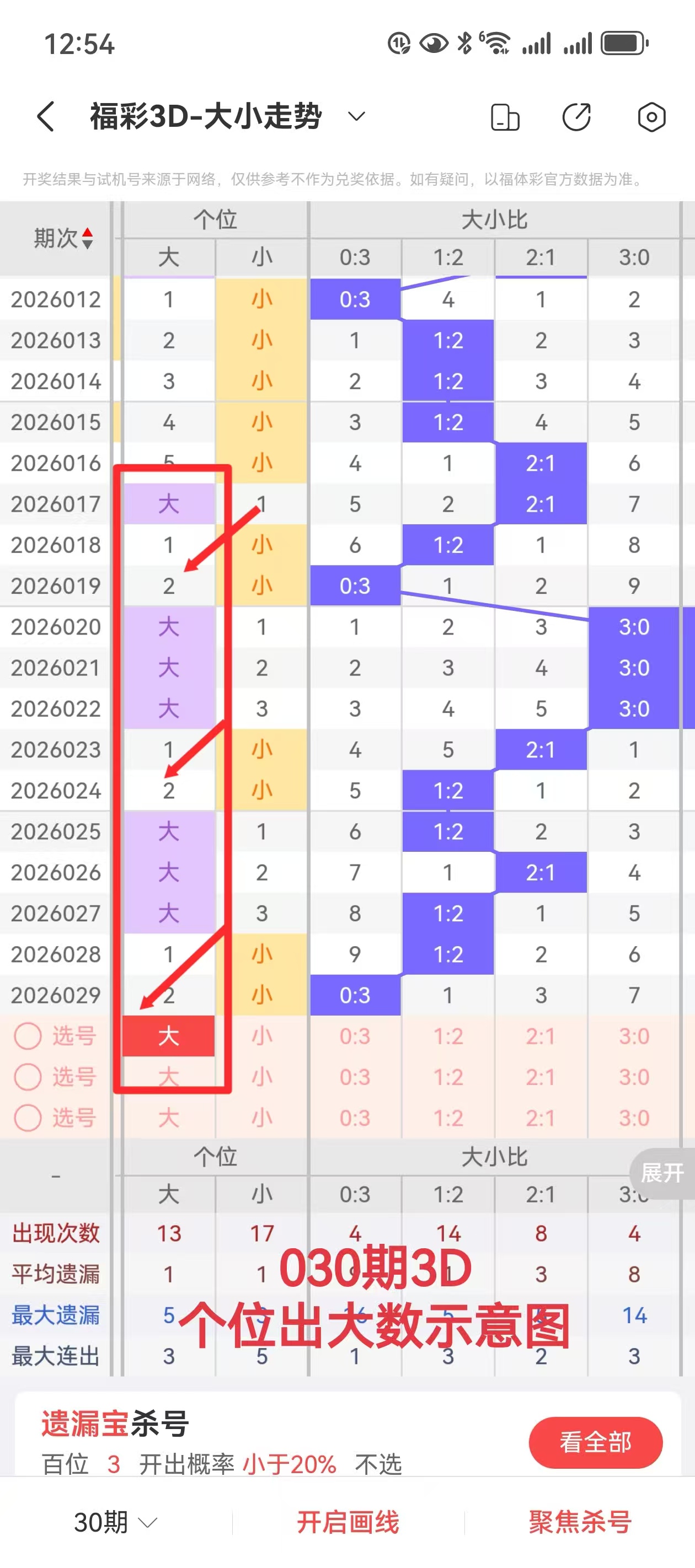This screenshot has width=695, height=1568.
Task: Expand the statistics with 展开
Action: 662,1172
